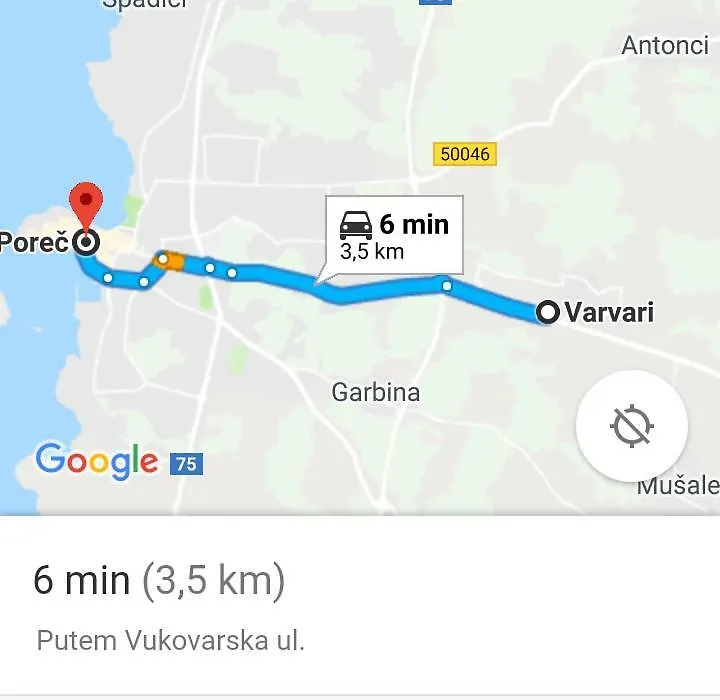Tap the Poreč destination pin
This screenshot has width=720, height=700.
[88, 208]
